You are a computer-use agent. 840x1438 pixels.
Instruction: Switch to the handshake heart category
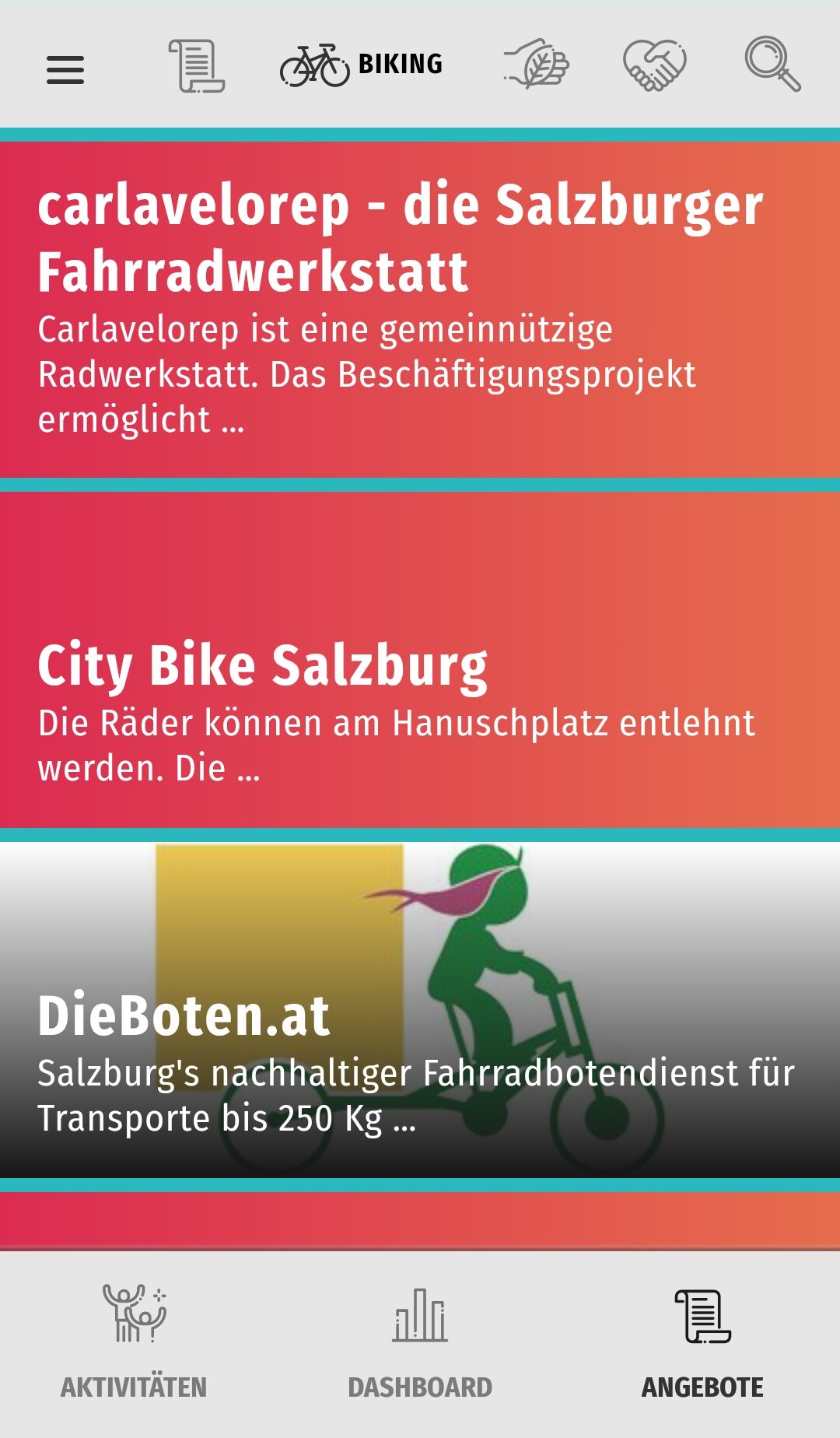pos(654,65)
